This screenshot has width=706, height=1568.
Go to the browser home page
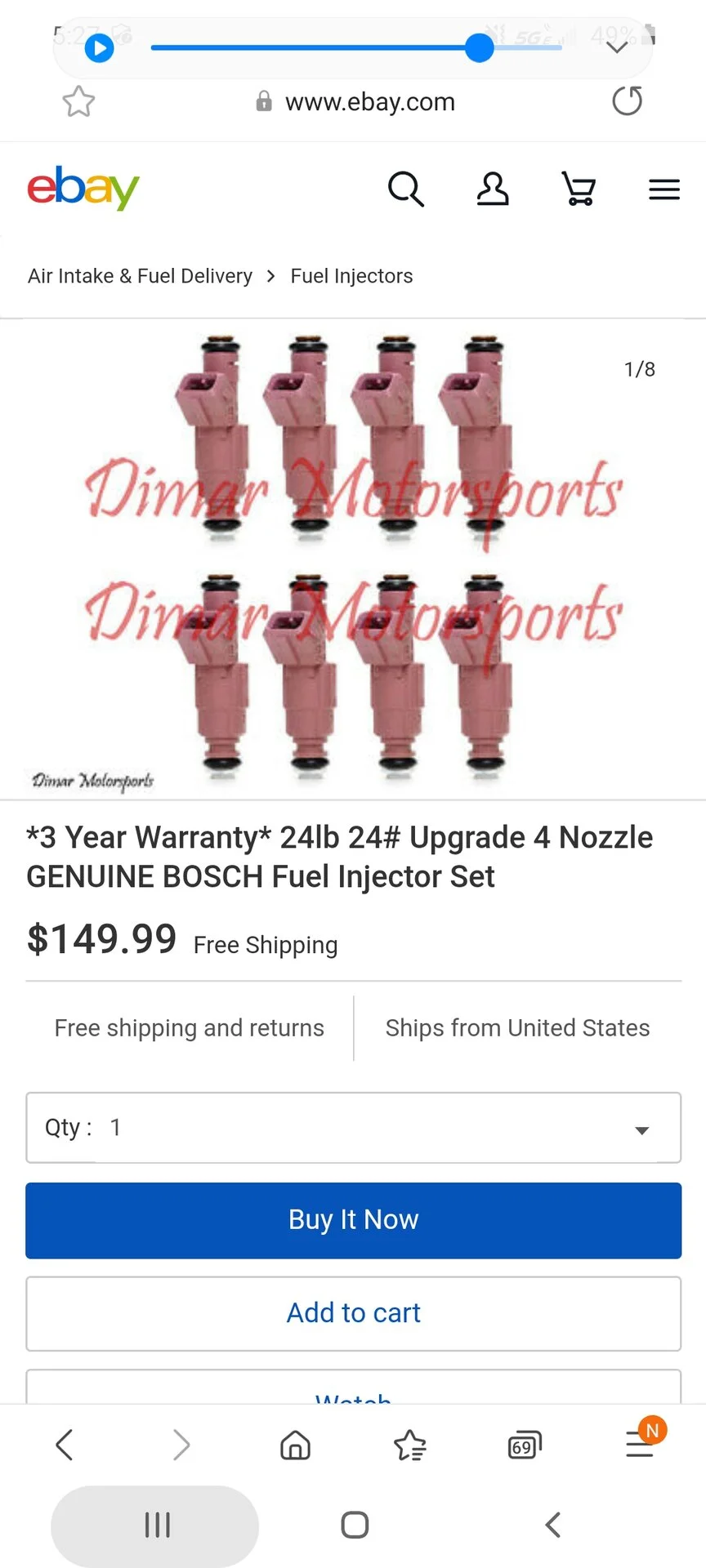click(x=295, y=1445)
